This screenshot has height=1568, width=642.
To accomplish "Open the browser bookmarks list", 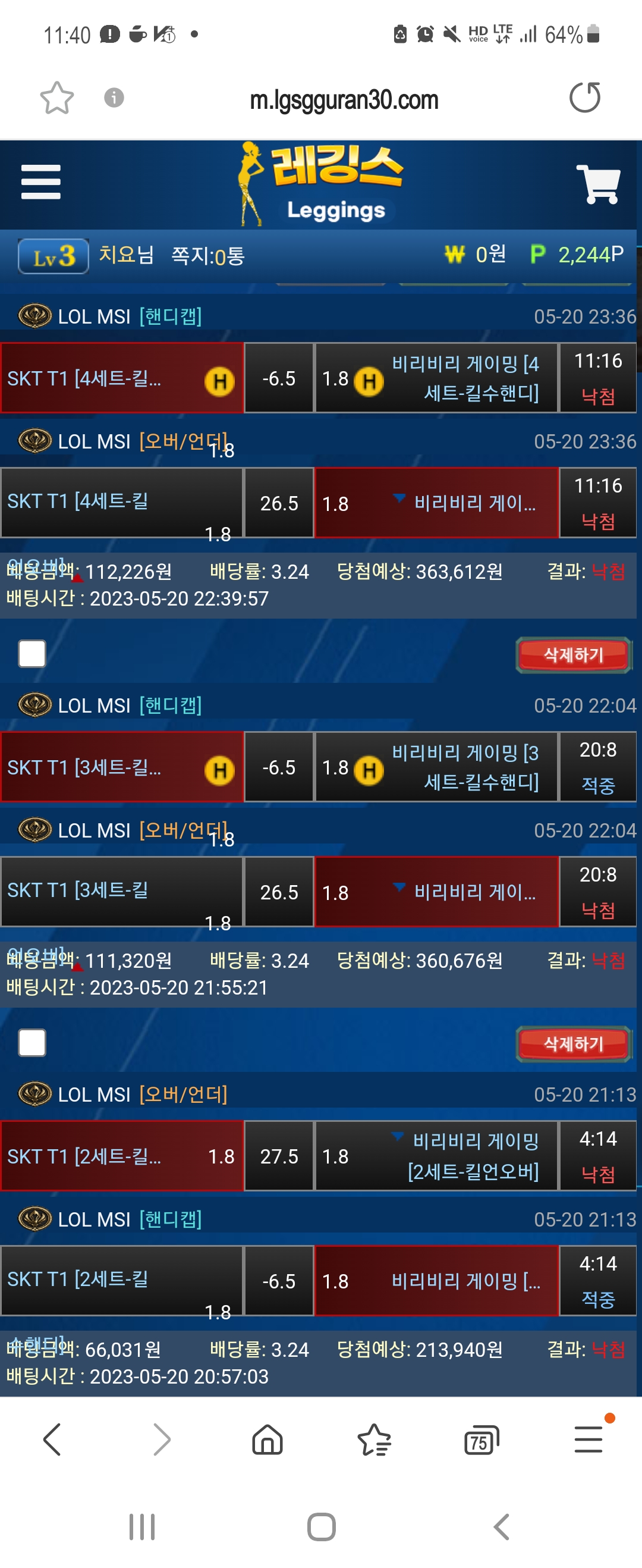I will tap(374, 1440).
